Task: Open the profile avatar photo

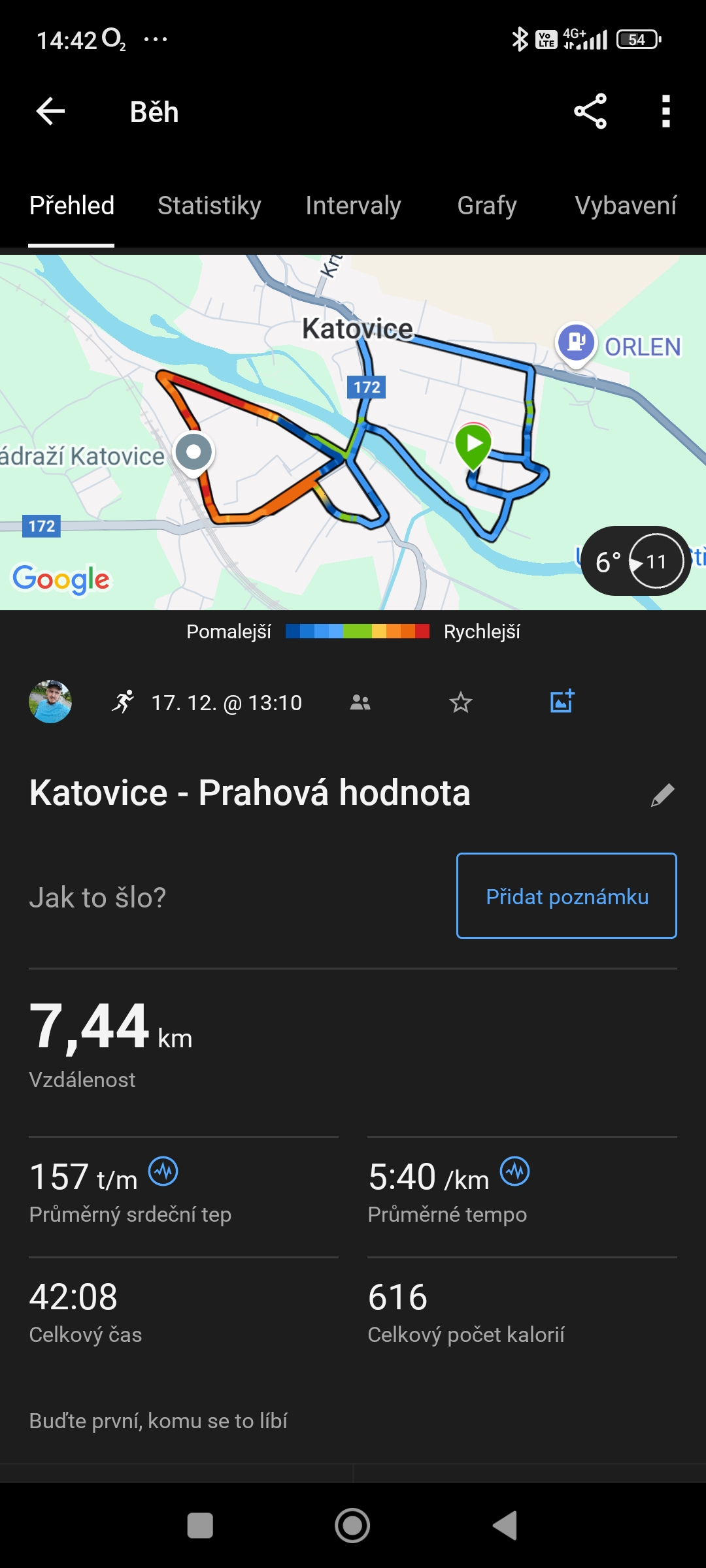Action: (x=50, y=702)
